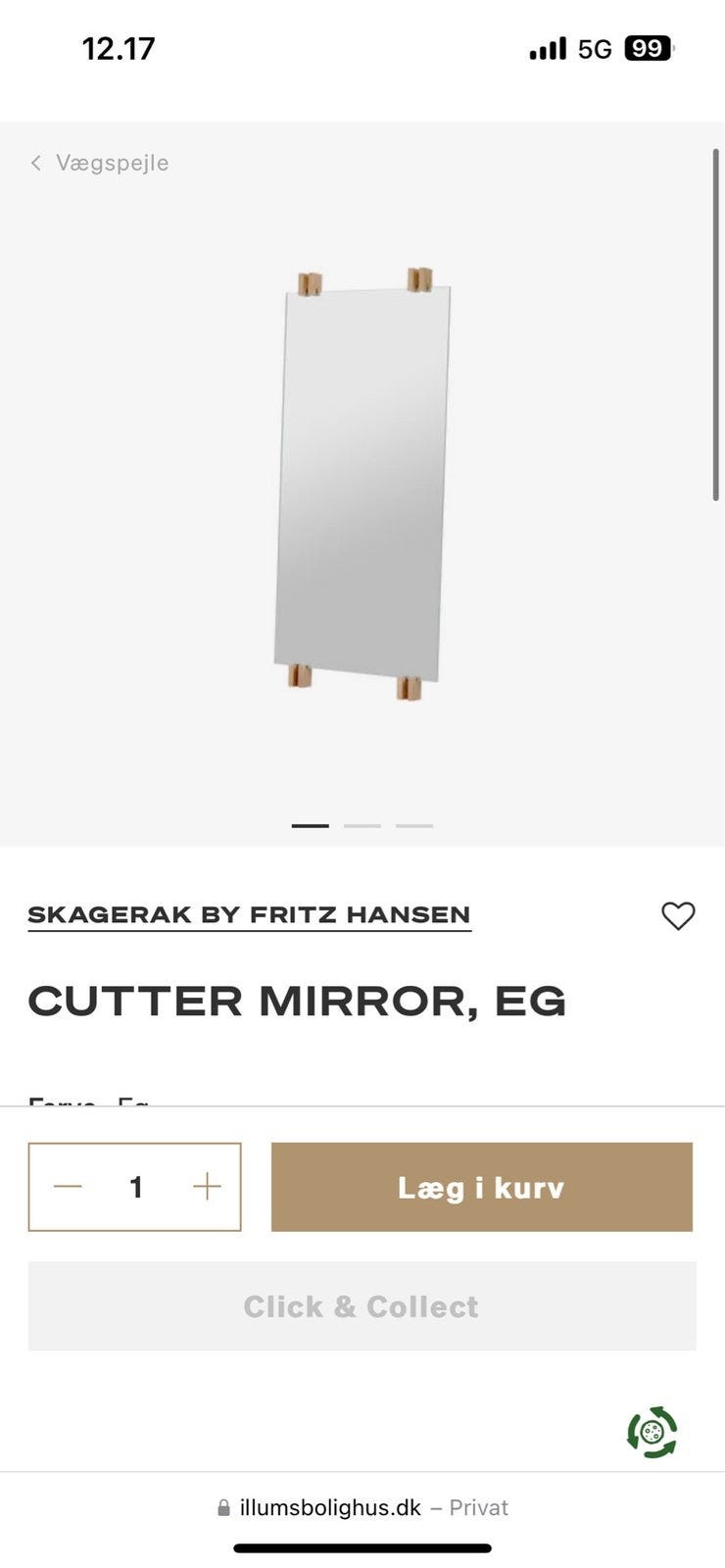725x1568 pixels.
Task: Tap the illumsbolighus.dk address bar
Action: [x=362, y=1507]
